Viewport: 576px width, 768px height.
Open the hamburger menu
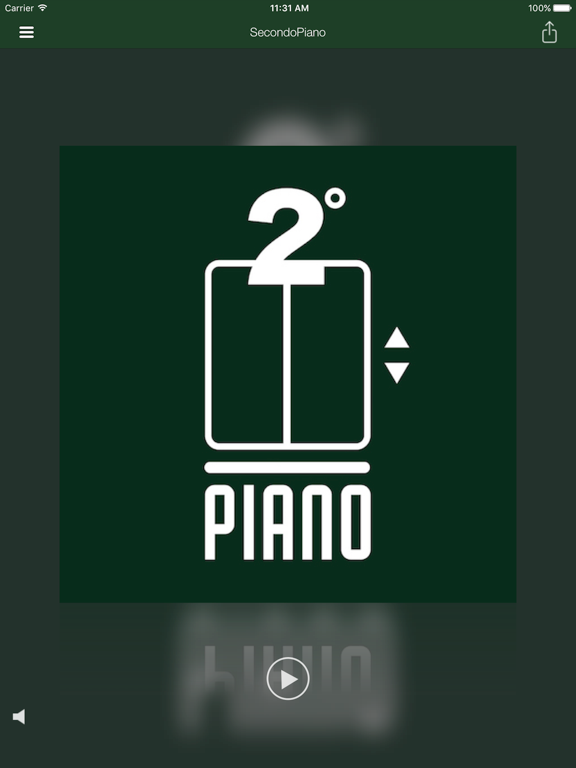click(x=26, y=32)
